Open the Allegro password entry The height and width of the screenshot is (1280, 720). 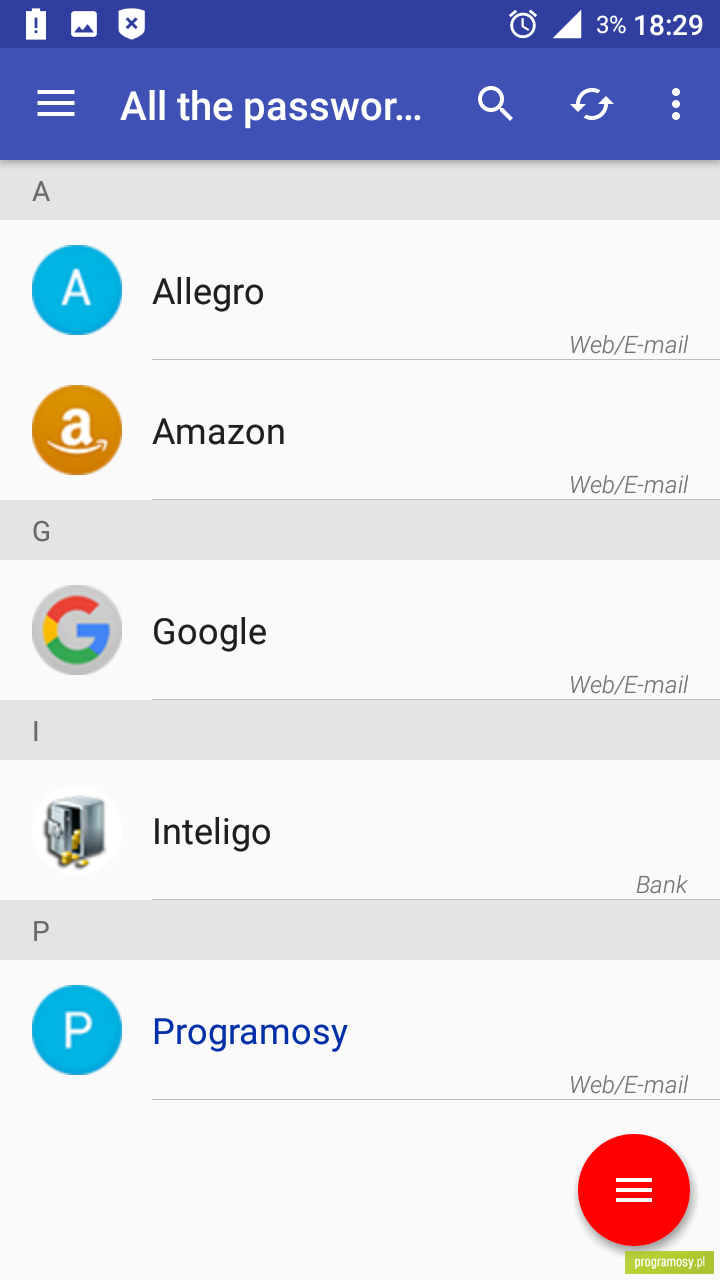(x=360, y=290)
